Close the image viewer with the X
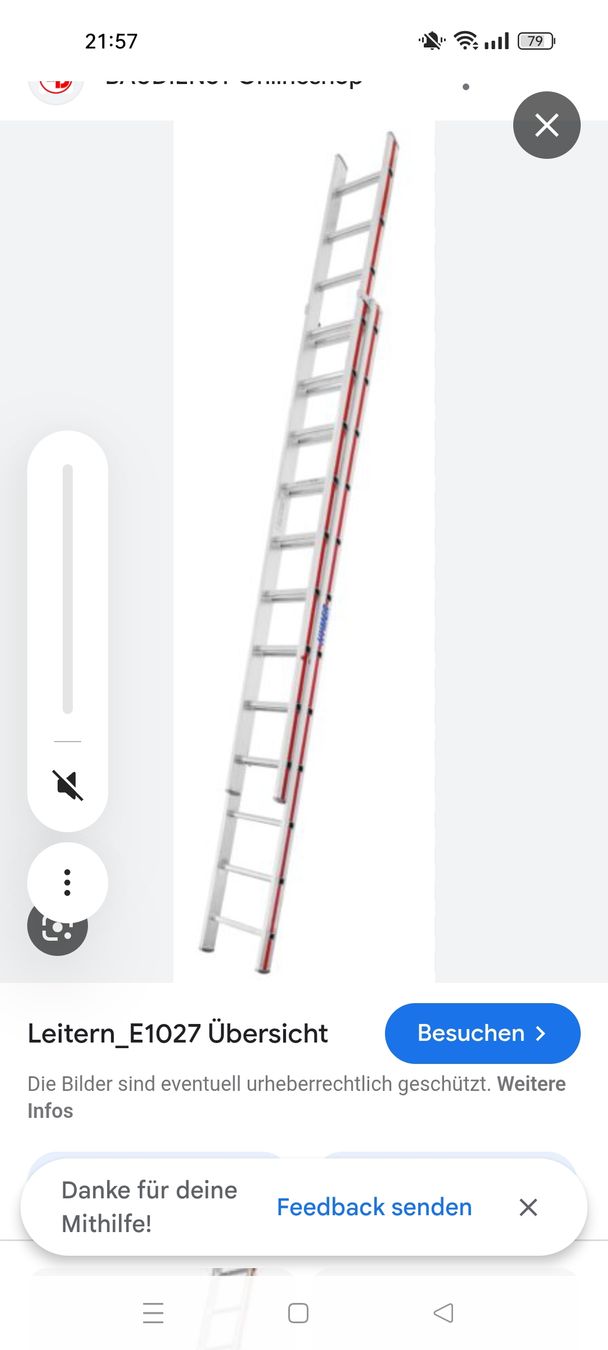This screenshot has width=608, height=1350. (x=547, y=125)
